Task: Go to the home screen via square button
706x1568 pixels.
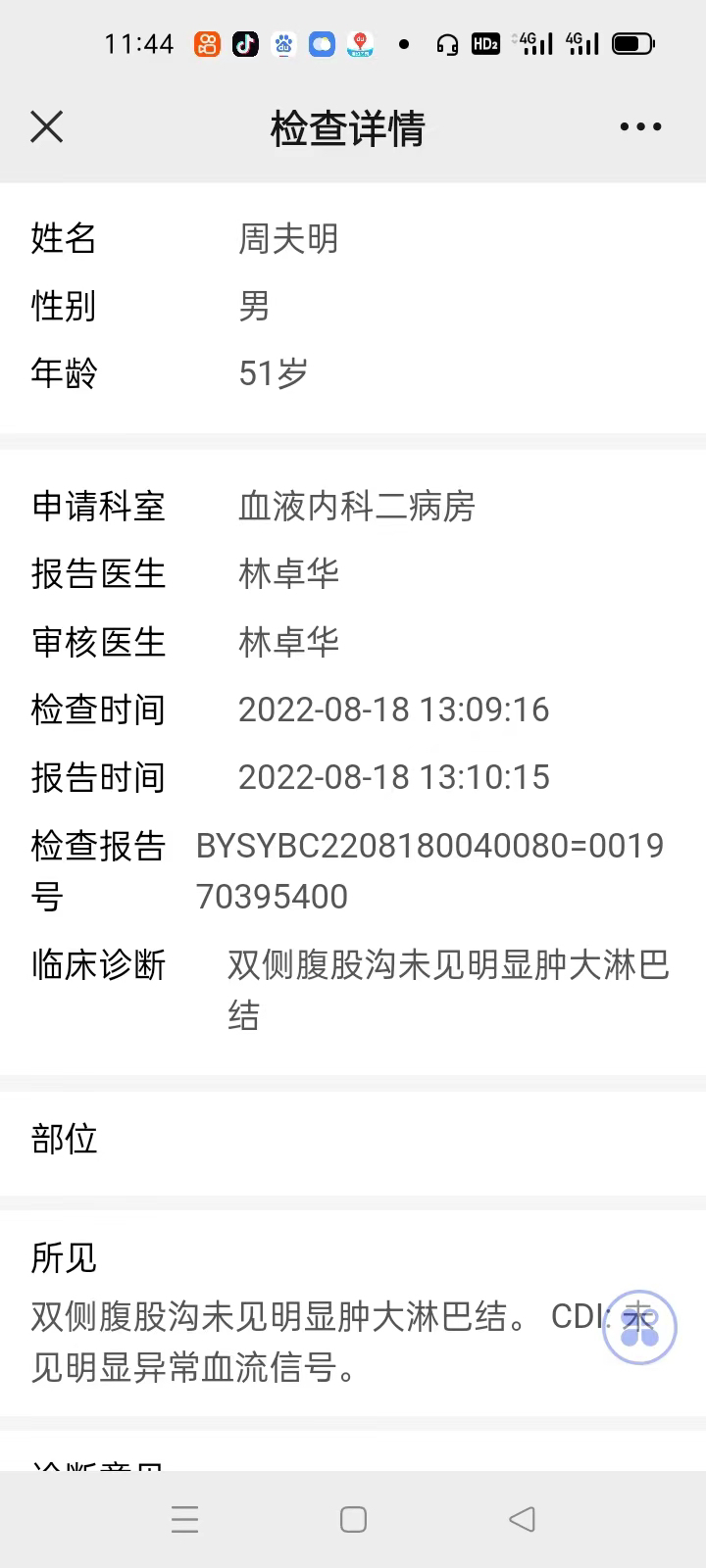Action: pyautogui.click(x=353, y=1519)
